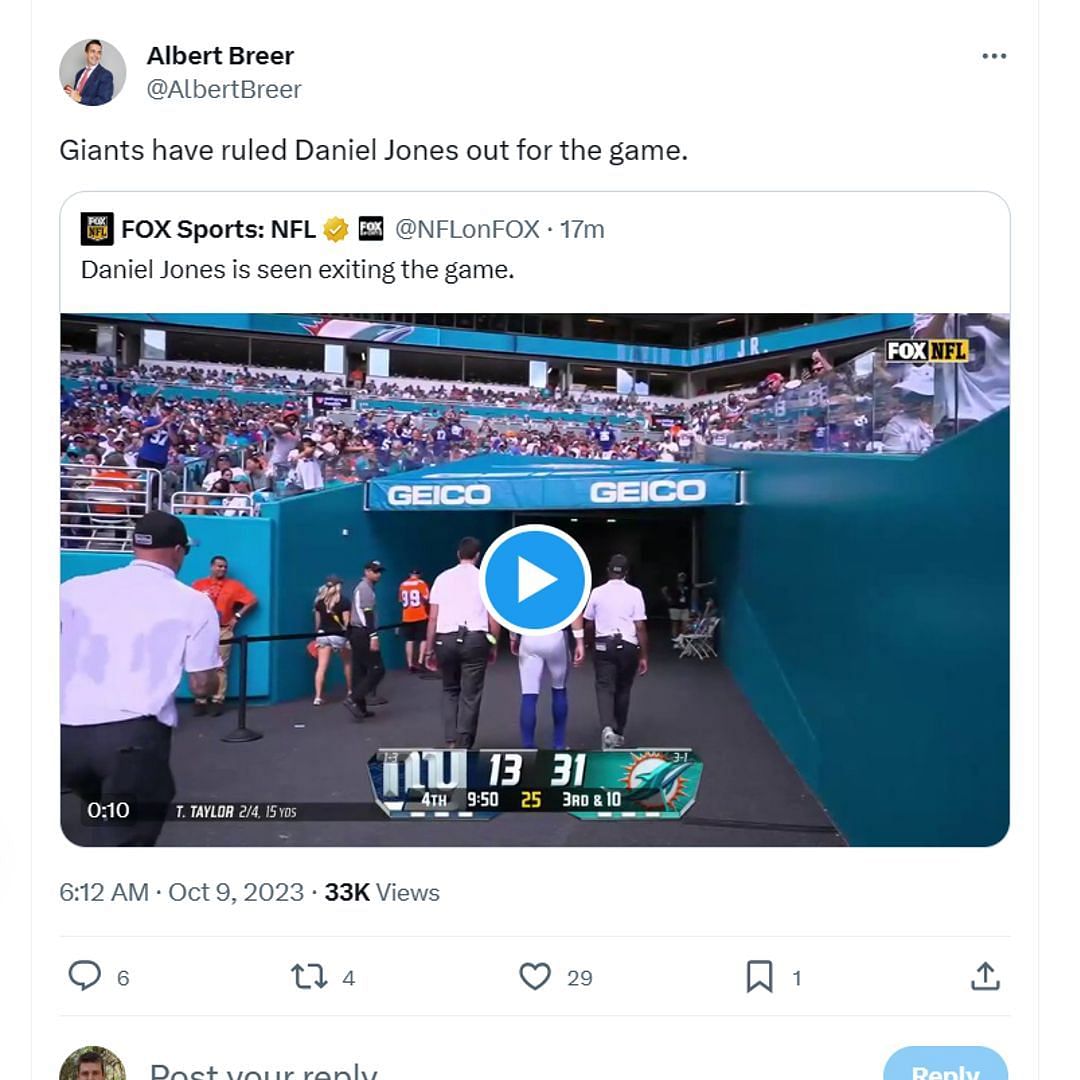Play the Daniel Jones video
This screenshot has width=1080, height=1080.
535,580
